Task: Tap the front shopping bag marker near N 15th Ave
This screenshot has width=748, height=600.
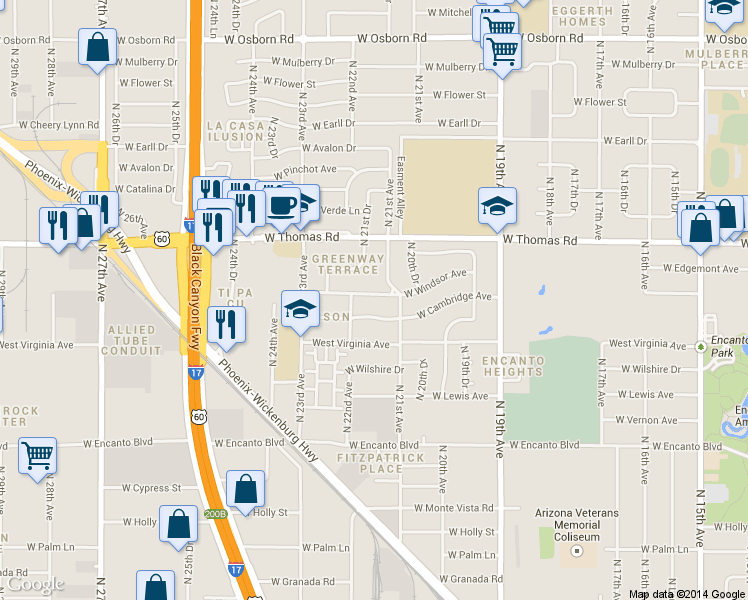Action: click(700, 231)
